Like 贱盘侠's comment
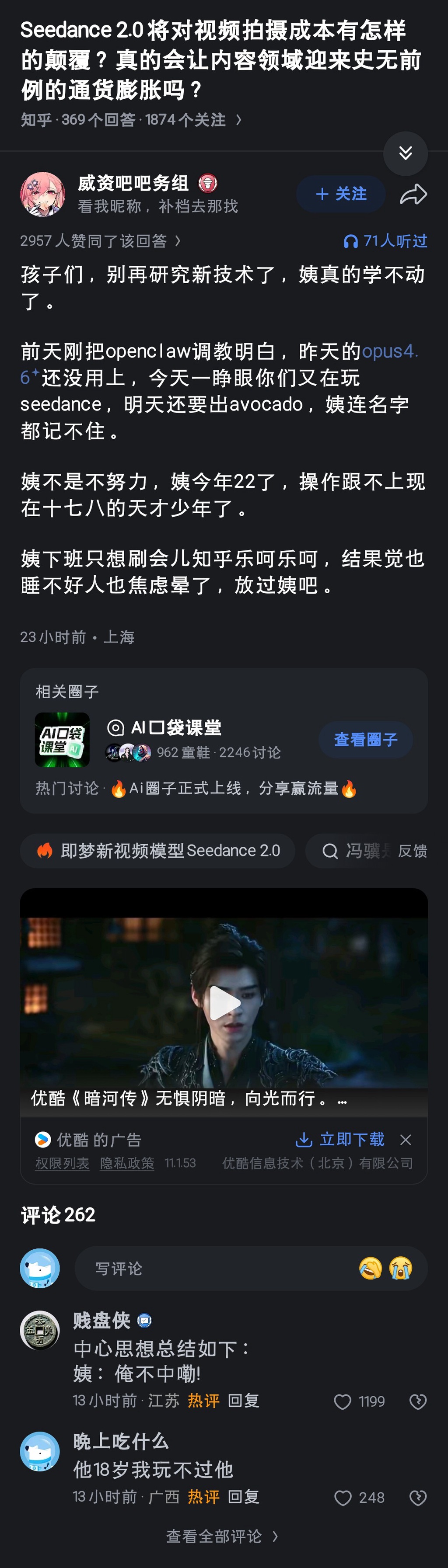The width and height of the screenshot is (448, 1568). point(343,1402)
